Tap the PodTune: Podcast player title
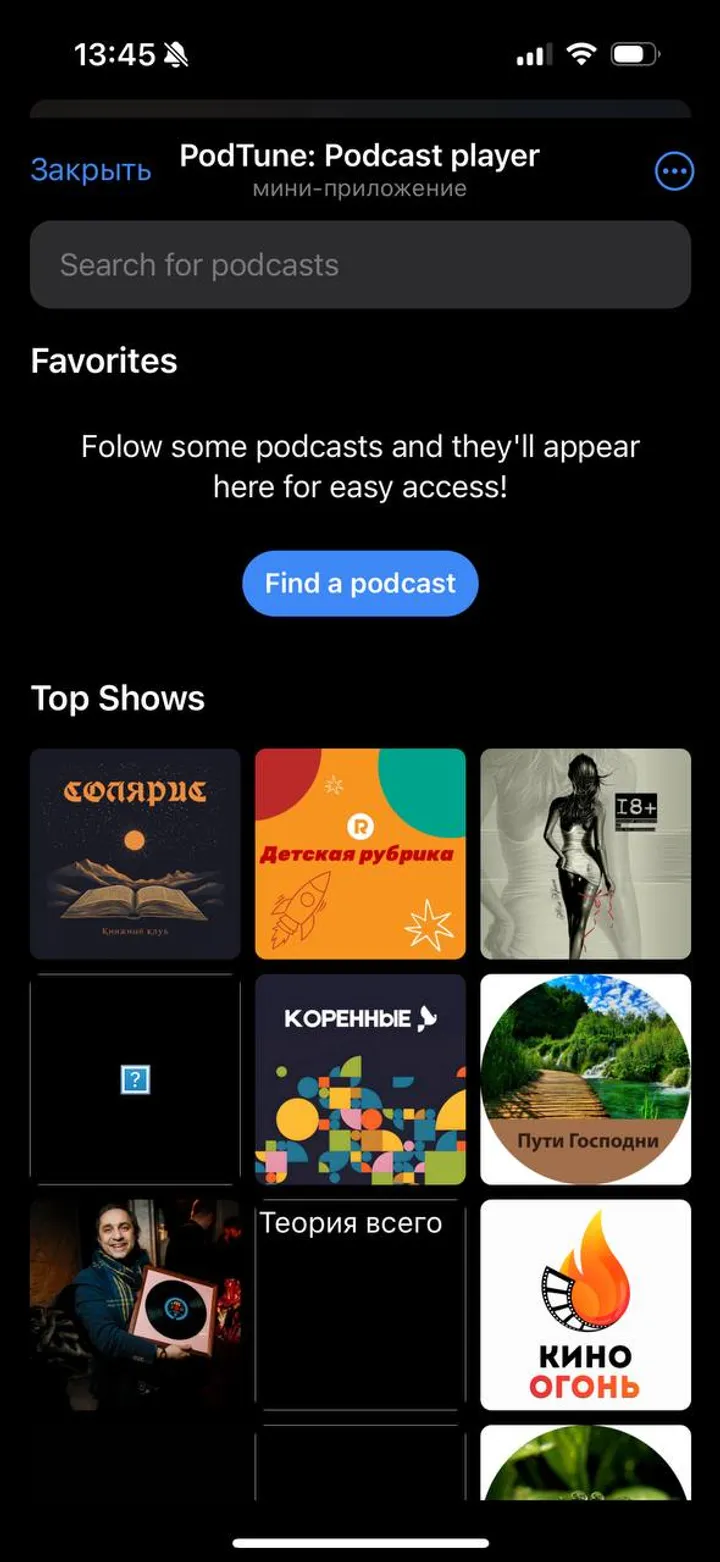 point(360,156)
